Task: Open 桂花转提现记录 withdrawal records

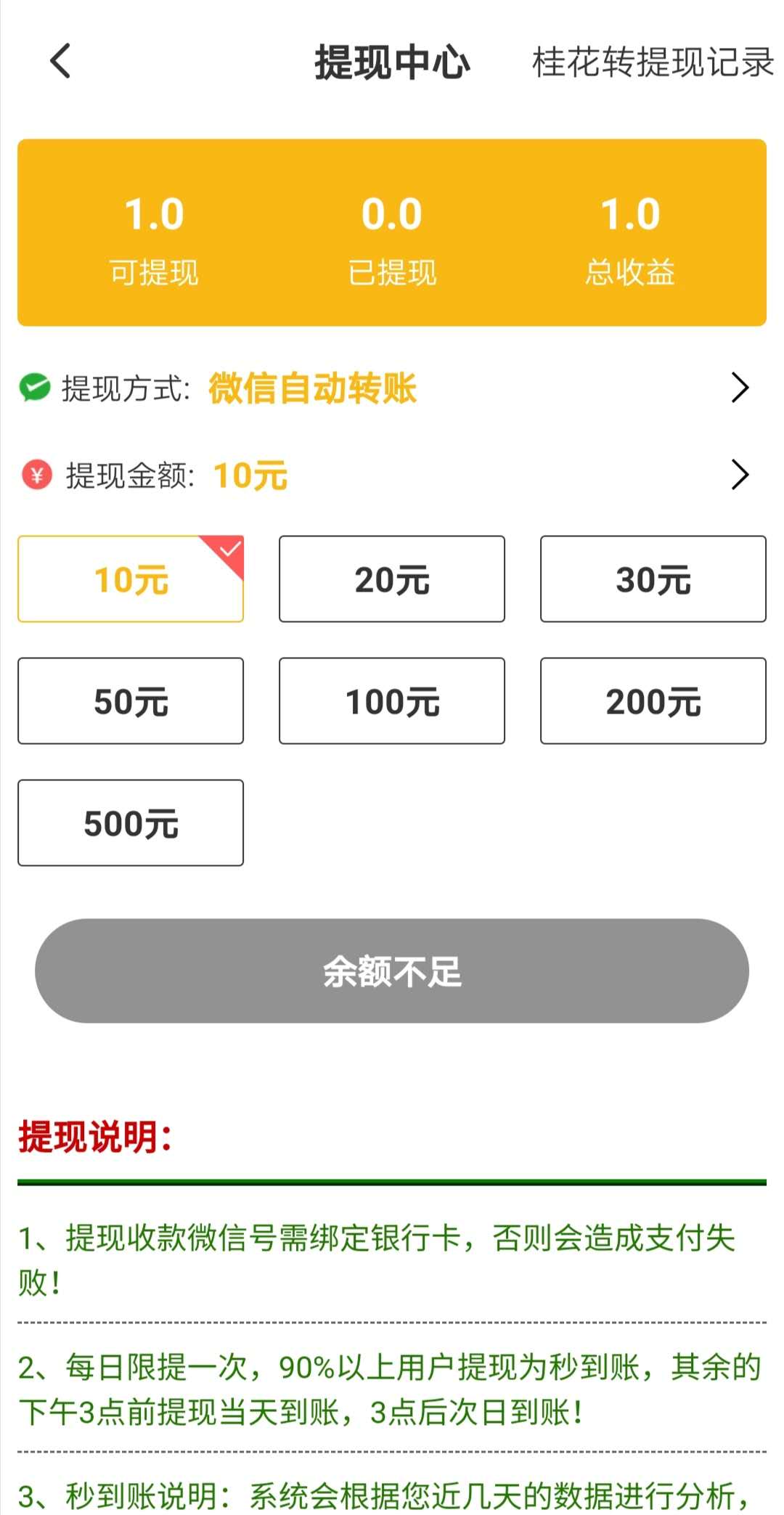Action: pyautogui.click(x=653, y=62)
